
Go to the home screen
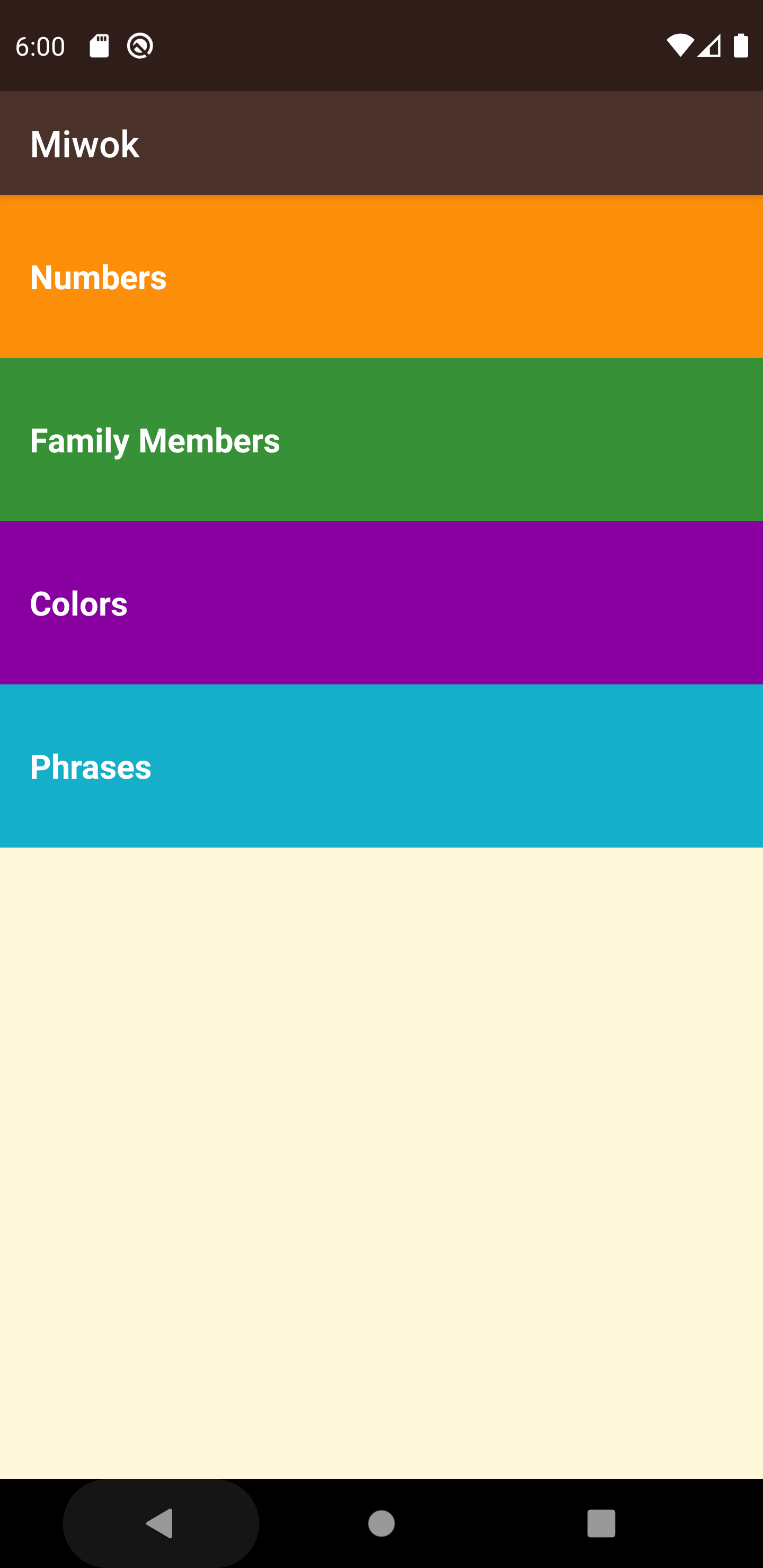[x=381, y=1524]
